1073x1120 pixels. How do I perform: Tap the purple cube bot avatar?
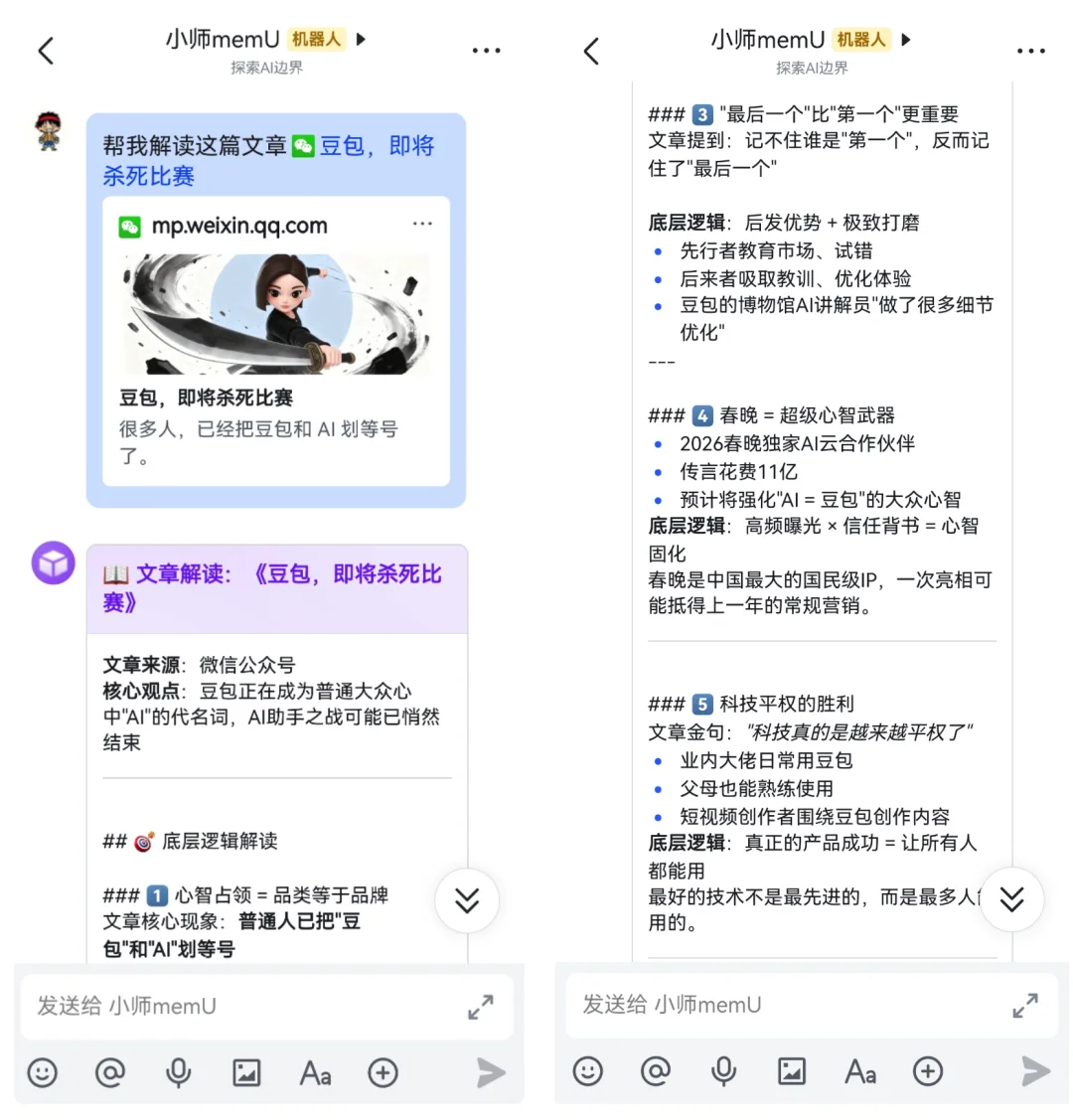point(53,563)
